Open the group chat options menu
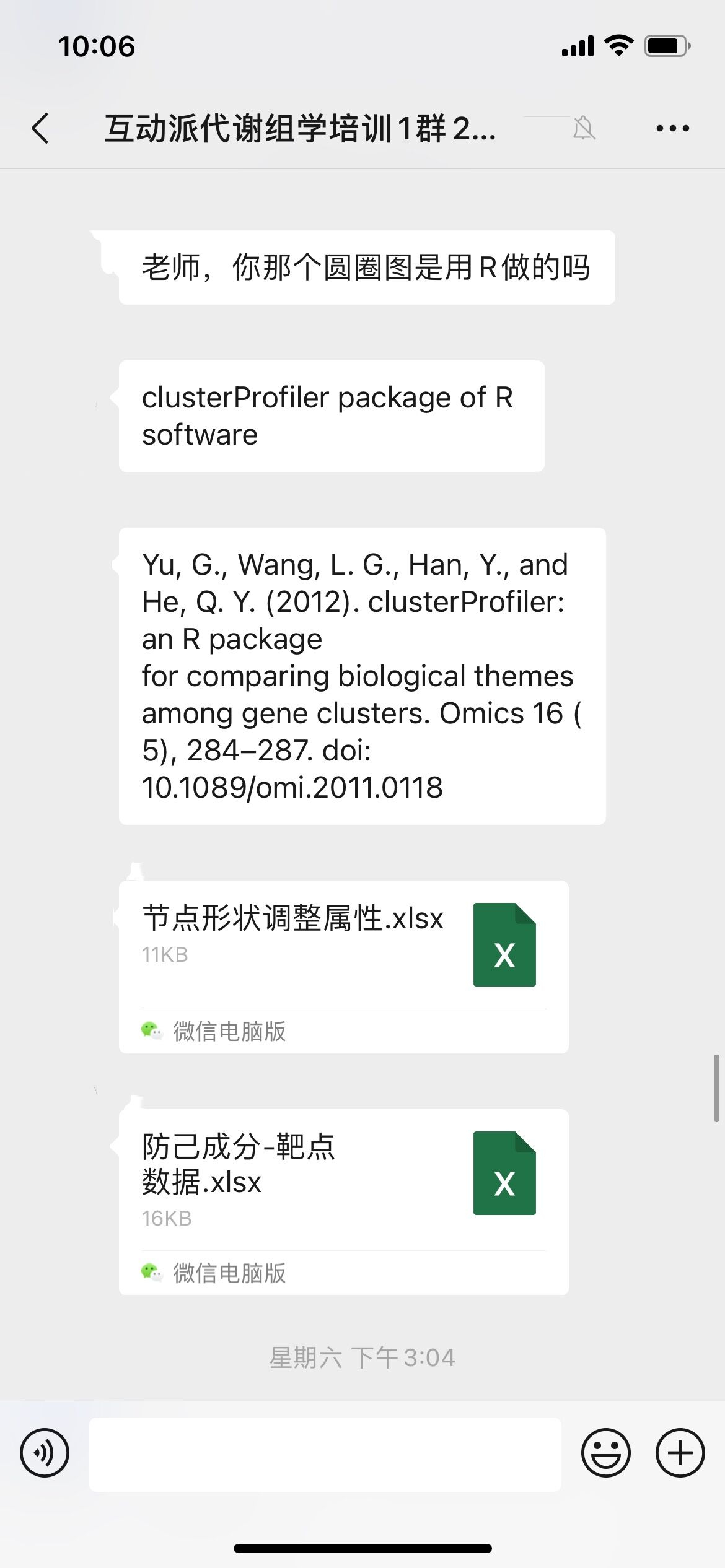This screenshot has height=1568, width=725. [x=673, y=129]
